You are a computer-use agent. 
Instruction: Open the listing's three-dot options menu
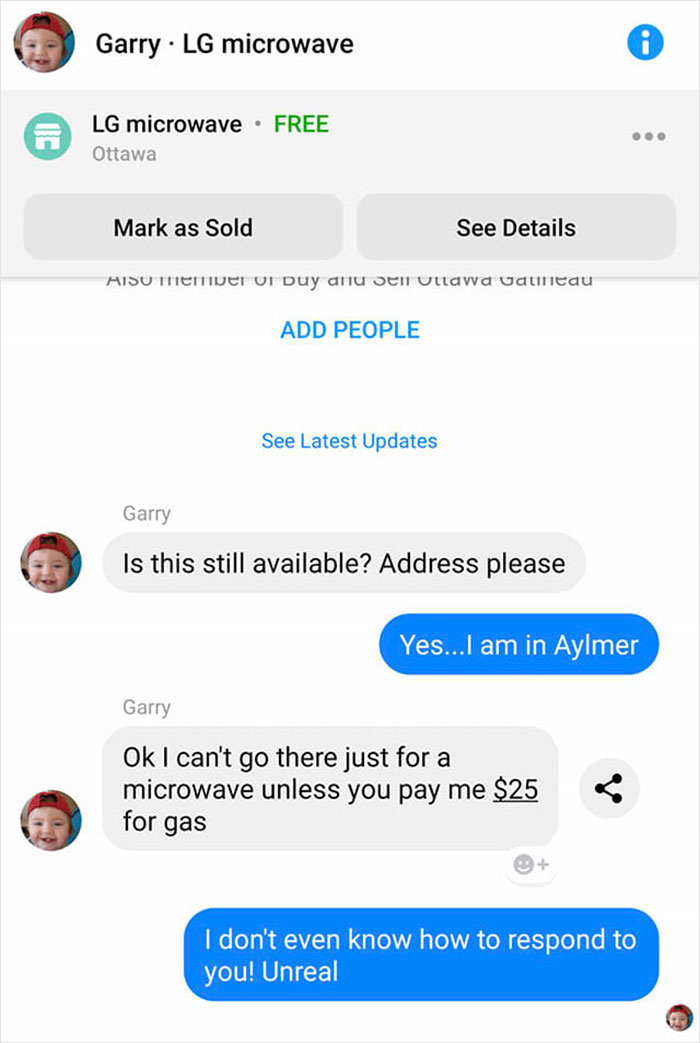(648, 136)
